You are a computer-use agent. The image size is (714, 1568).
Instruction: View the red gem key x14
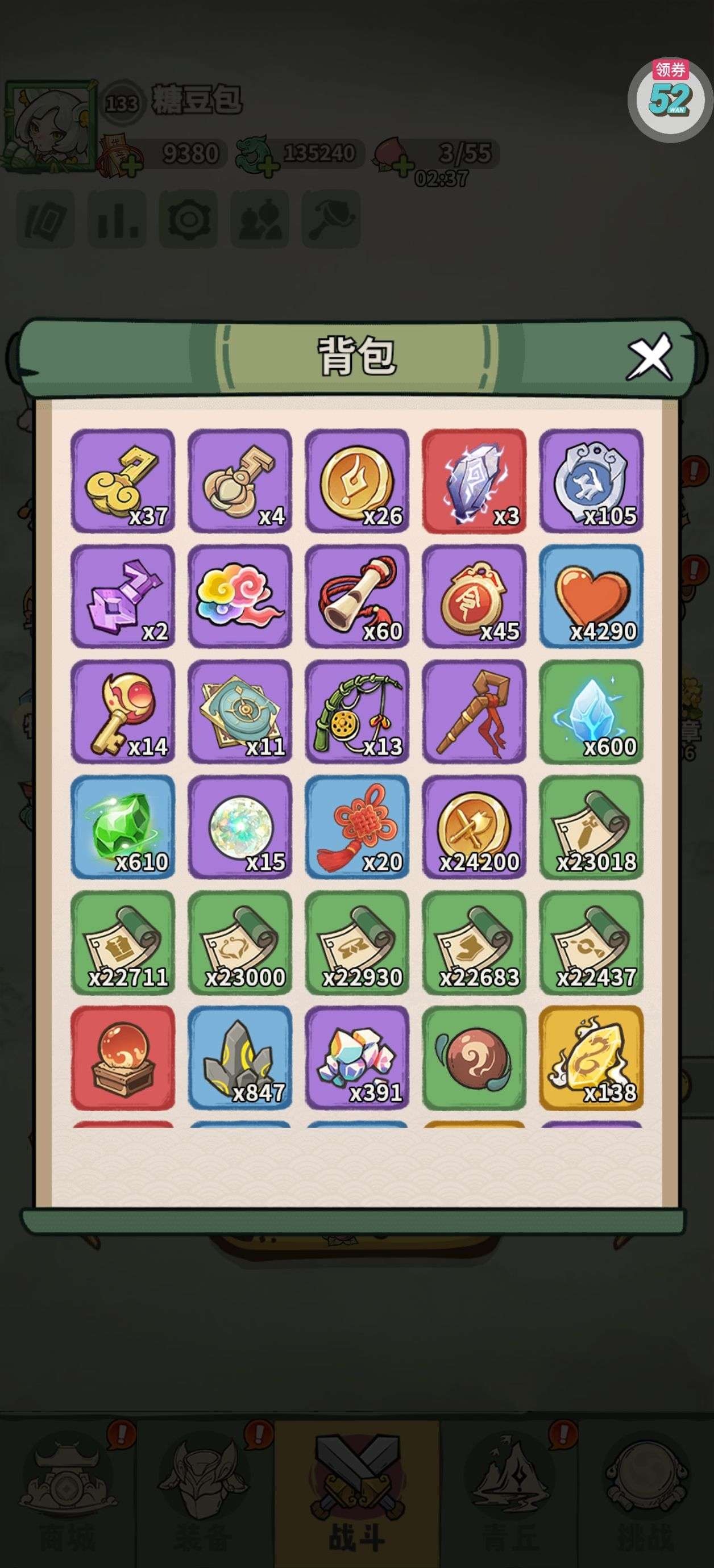(123, 711)
